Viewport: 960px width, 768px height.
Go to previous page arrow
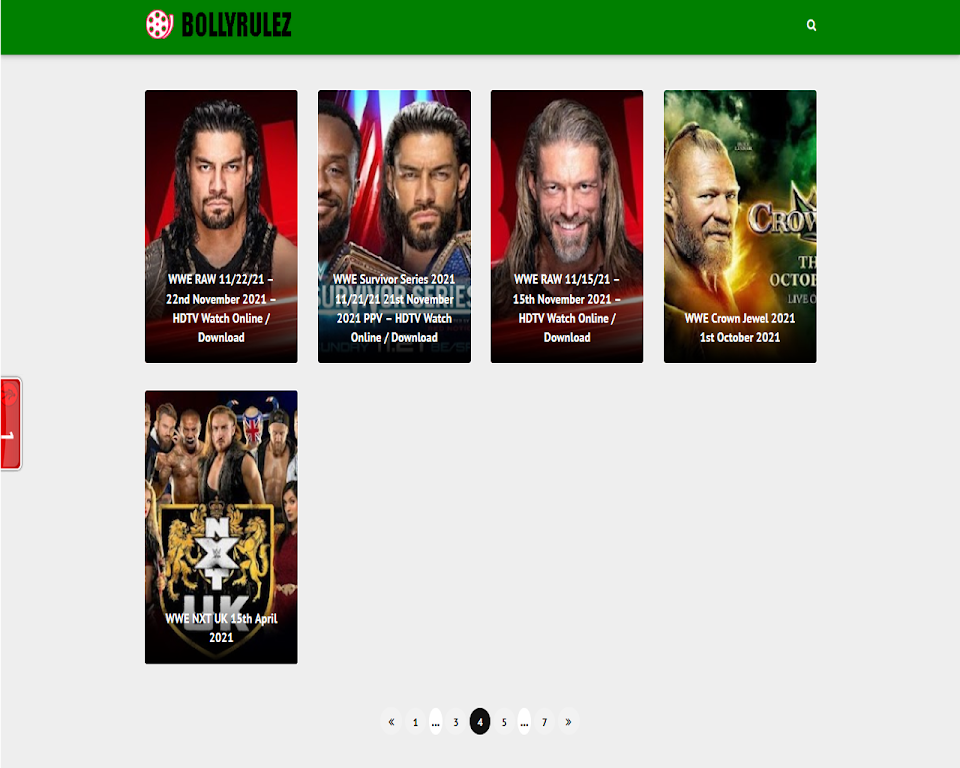point(391,722)
